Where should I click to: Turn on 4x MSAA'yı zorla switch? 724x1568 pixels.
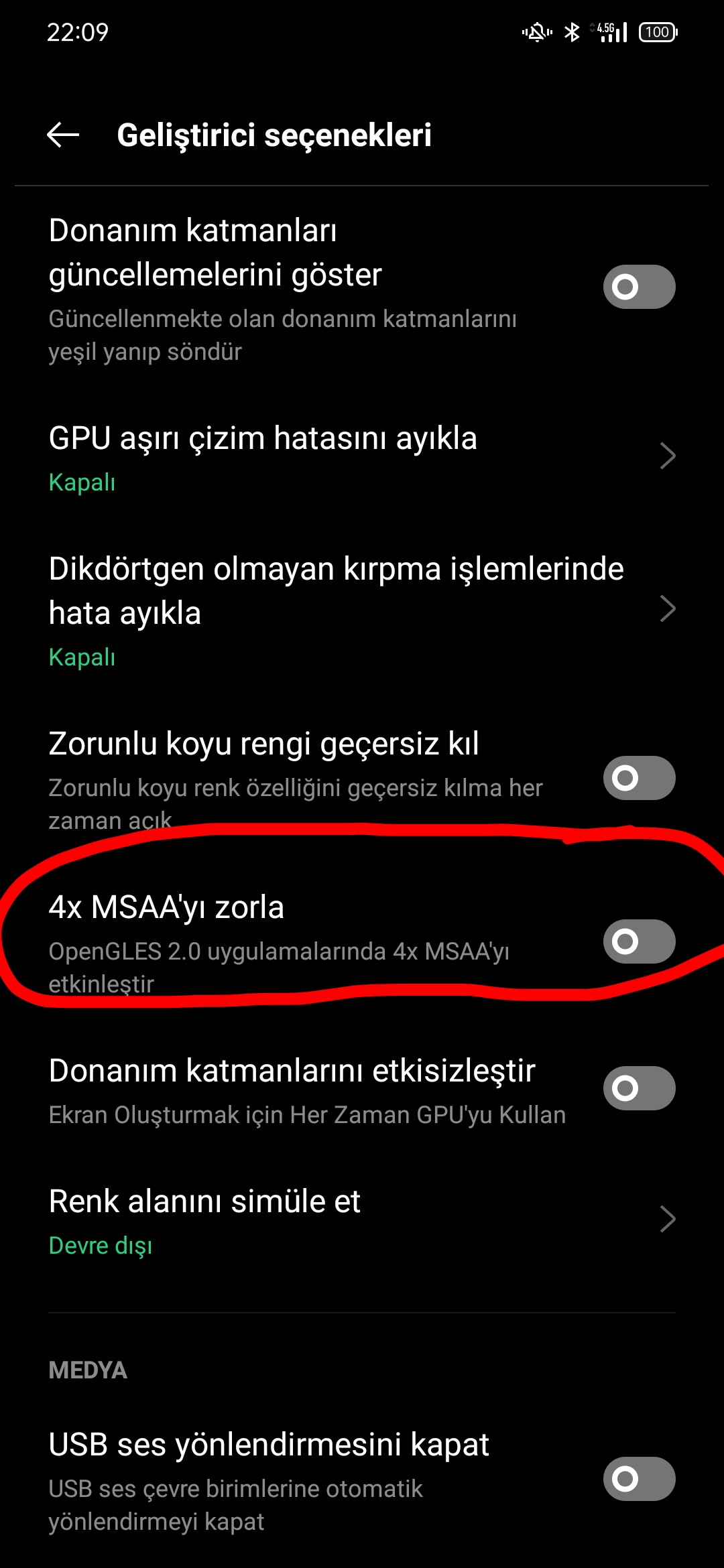coord(639,941)
